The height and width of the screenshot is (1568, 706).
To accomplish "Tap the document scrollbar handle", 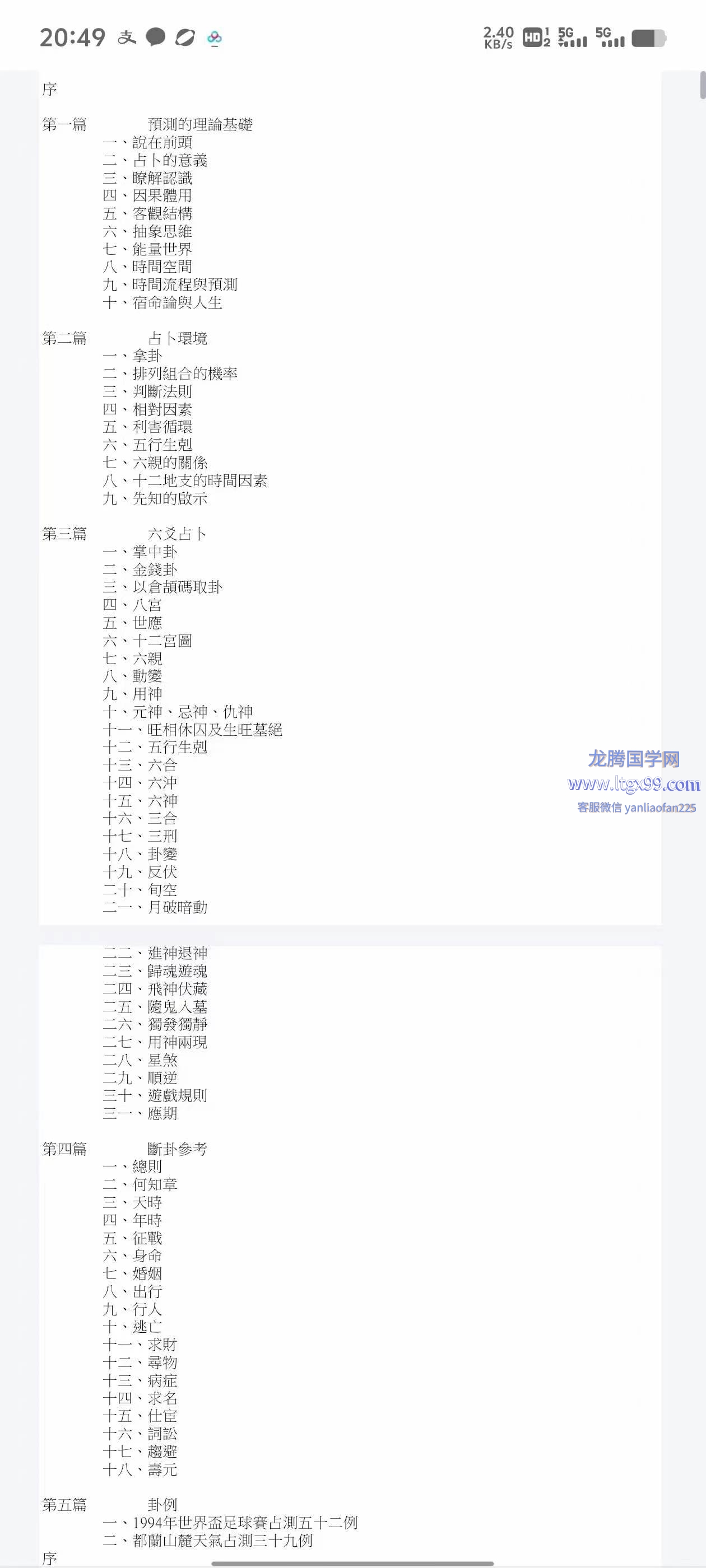I will point(702,85).
